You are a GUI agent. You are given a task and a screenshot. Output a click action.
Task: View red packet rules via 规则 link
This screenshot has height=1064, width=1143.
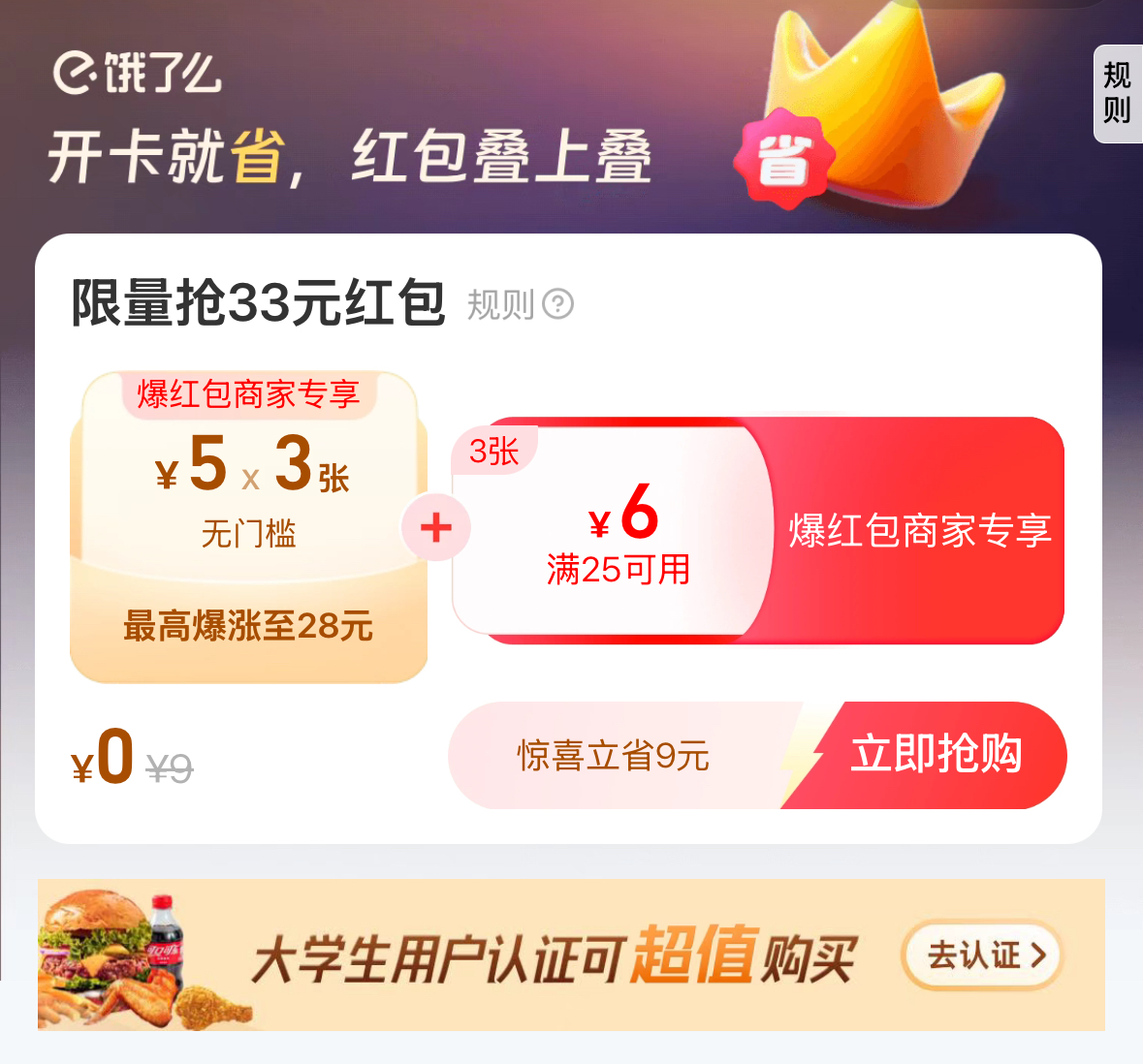click(520, 304)
